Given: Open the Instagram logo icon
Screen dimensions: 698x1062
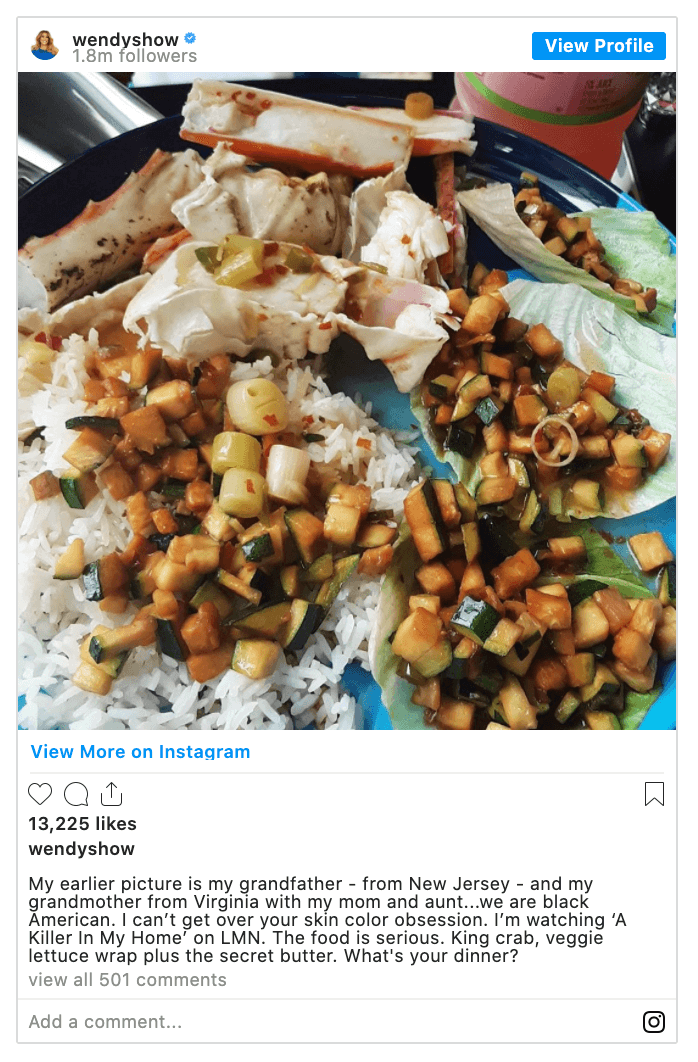Looking at the screenshot, I should 654,1021.
